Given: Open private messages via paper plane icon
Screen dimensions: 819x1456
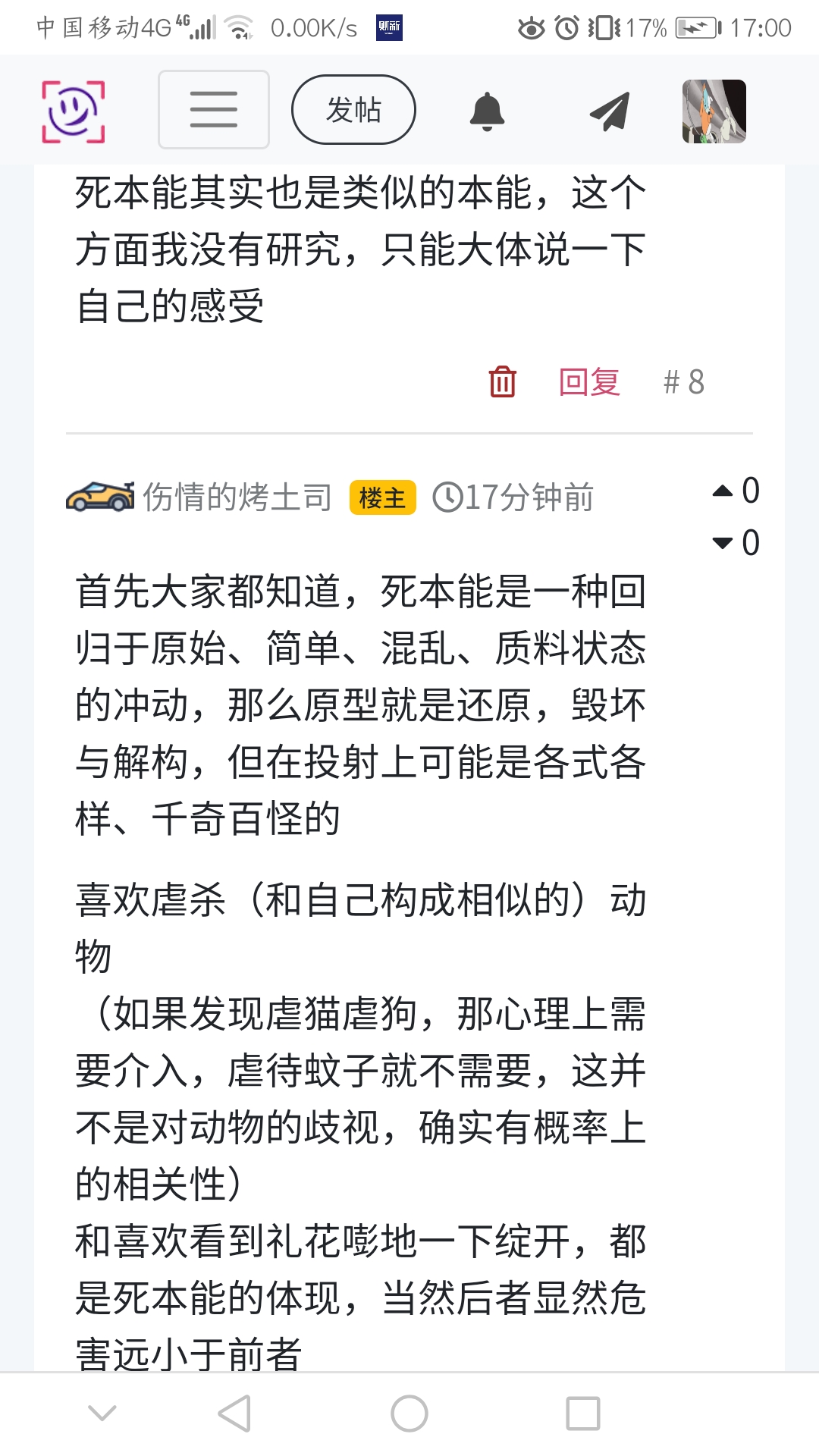Looking at the screenshot, I should (610, 111).
